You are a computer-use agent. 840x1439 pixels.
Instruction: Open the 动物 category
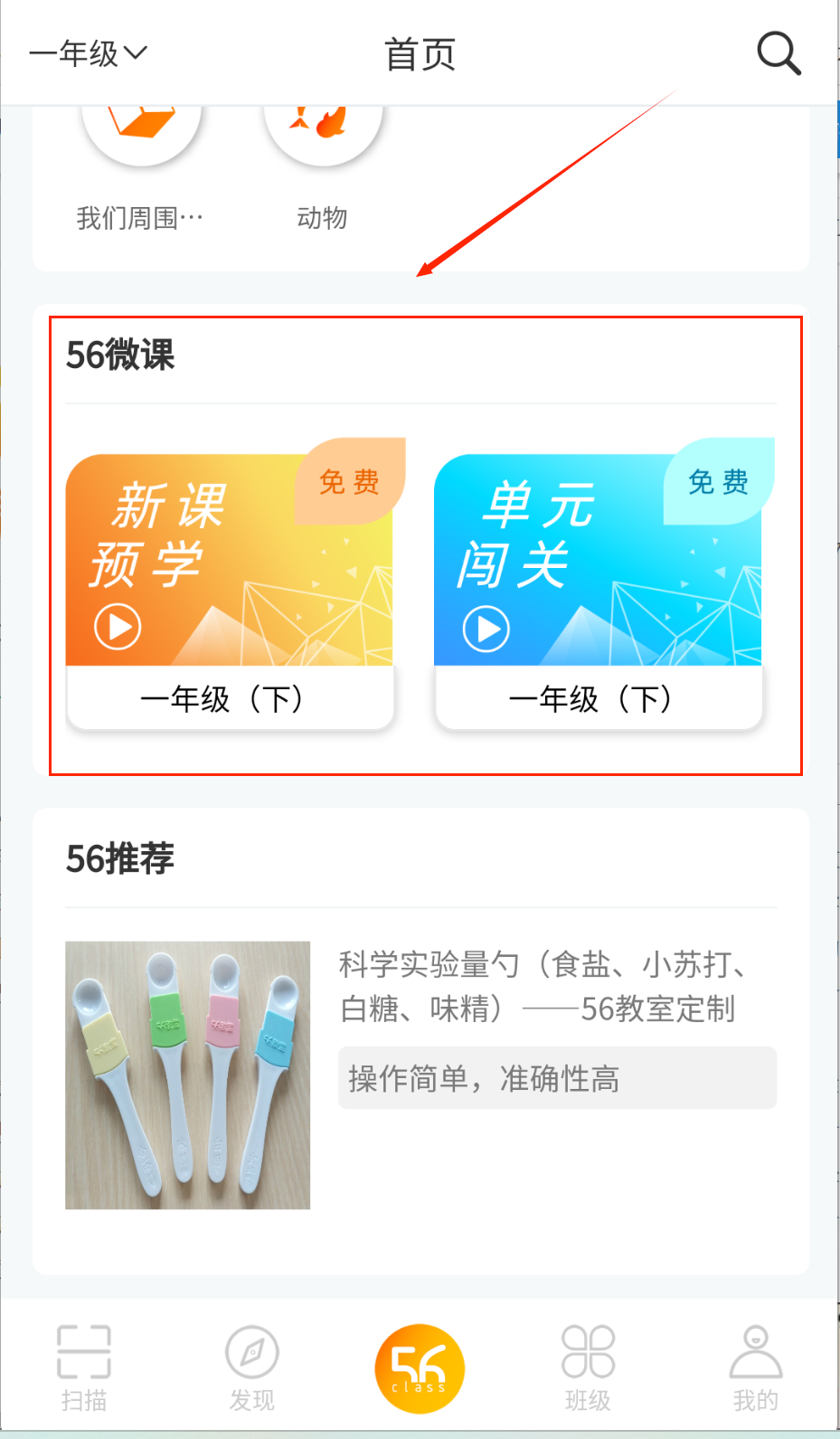coord(323,163)
